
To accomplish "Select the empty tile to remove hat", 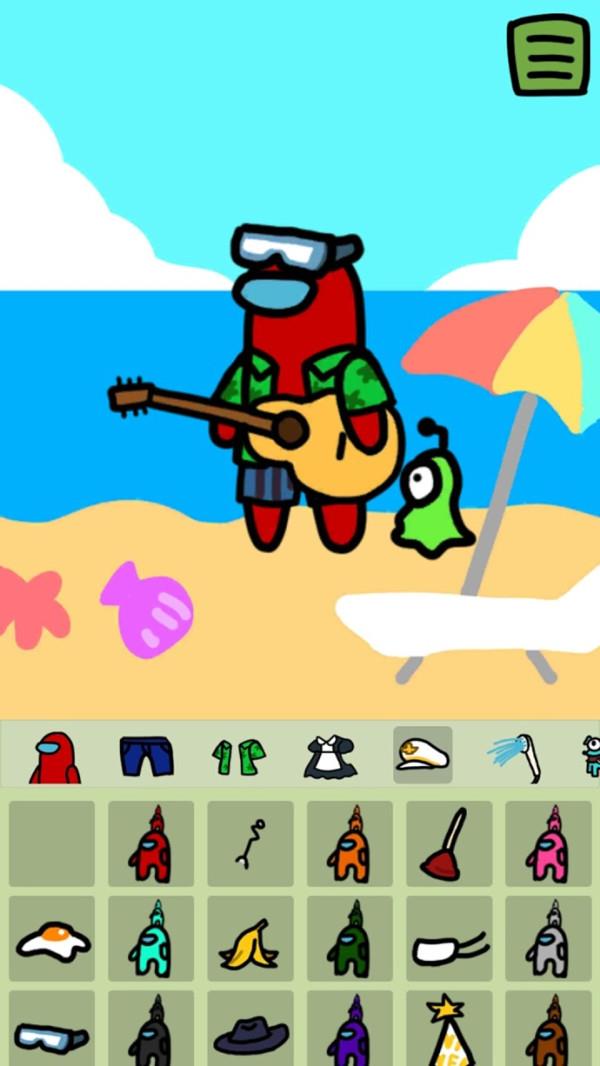I will [x=52, y=843].
